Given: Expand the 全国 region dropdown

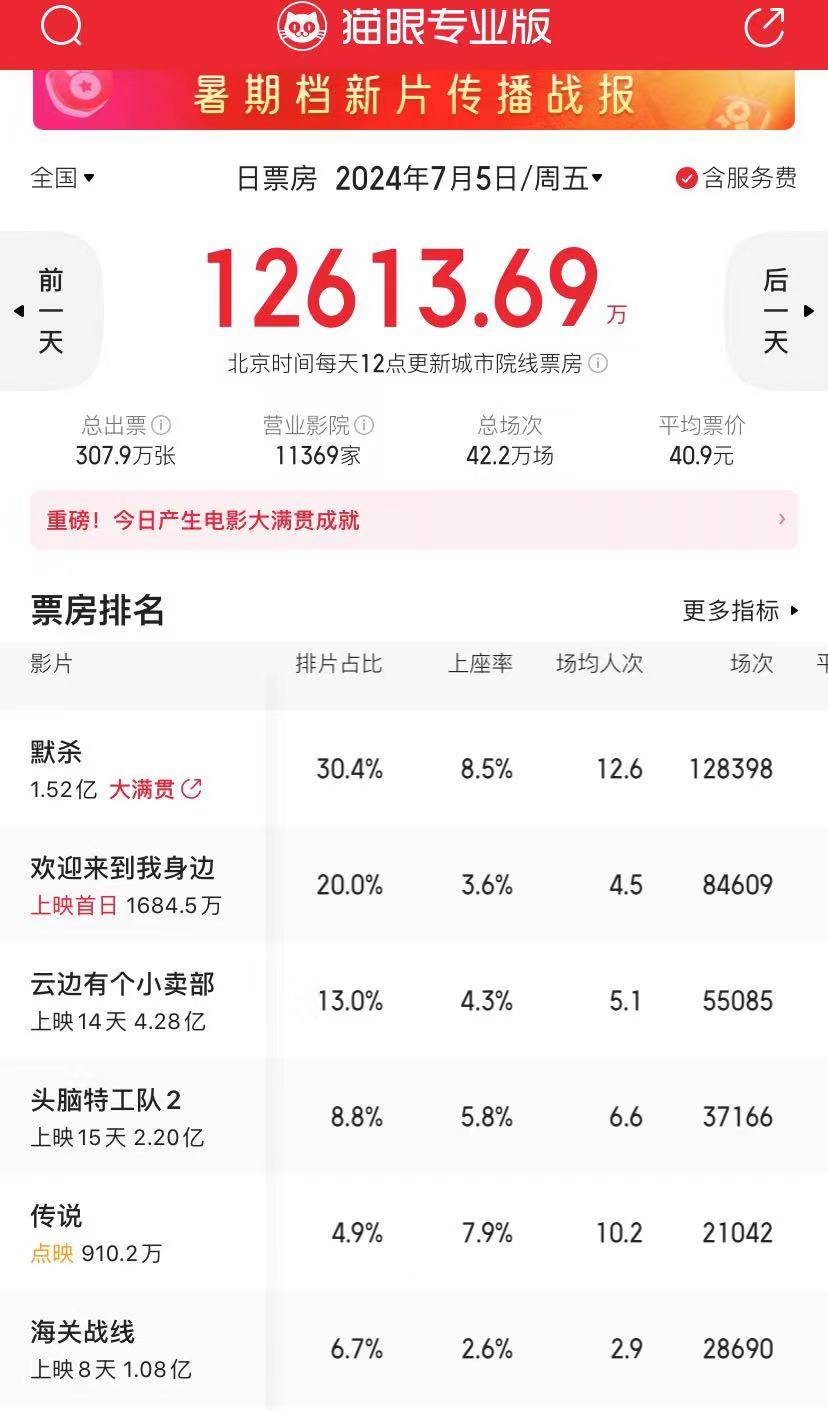Looking at the screenshot, I should click(x=62, y=178).
